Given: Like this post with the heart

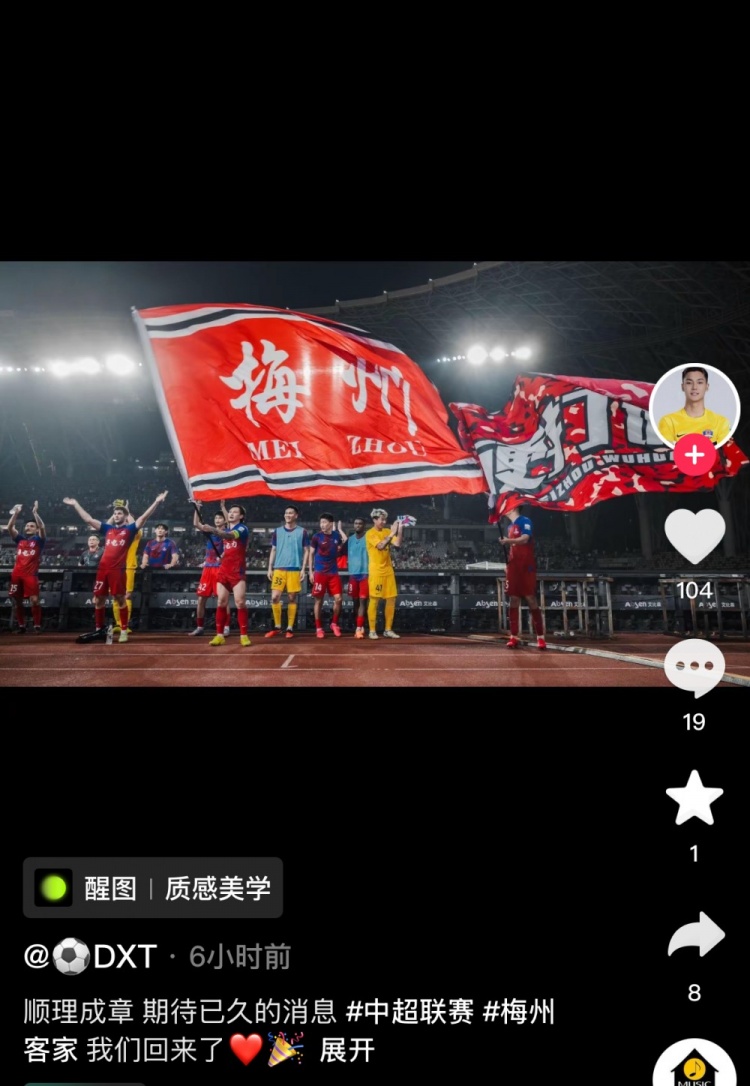Looking at the screenshot, I should click(x=694, y=536).
